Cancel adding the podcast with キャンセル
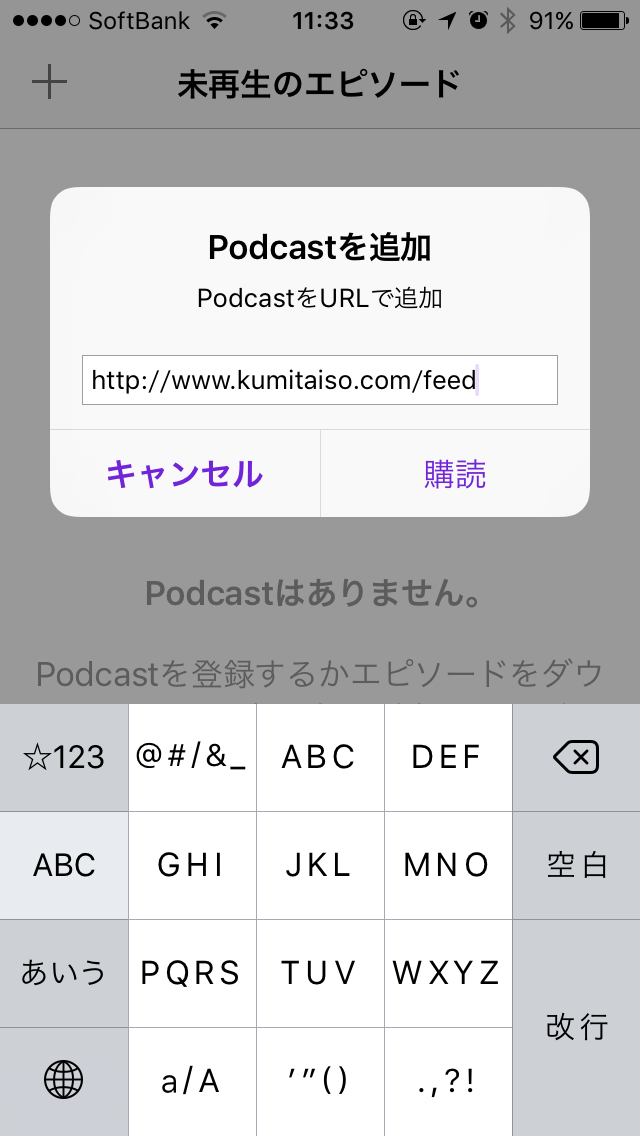The image size is (640, 1136). point(185,474)
